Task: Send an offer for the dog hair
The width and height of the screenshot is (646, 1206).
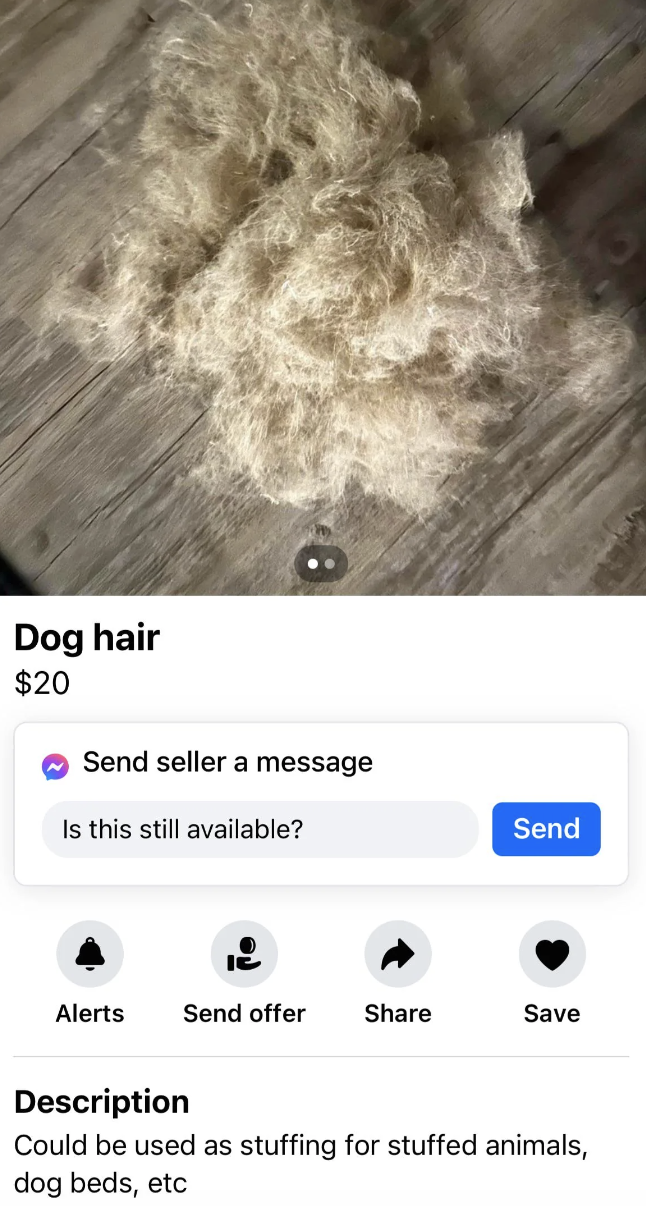Action: click(x=244, y=955)
